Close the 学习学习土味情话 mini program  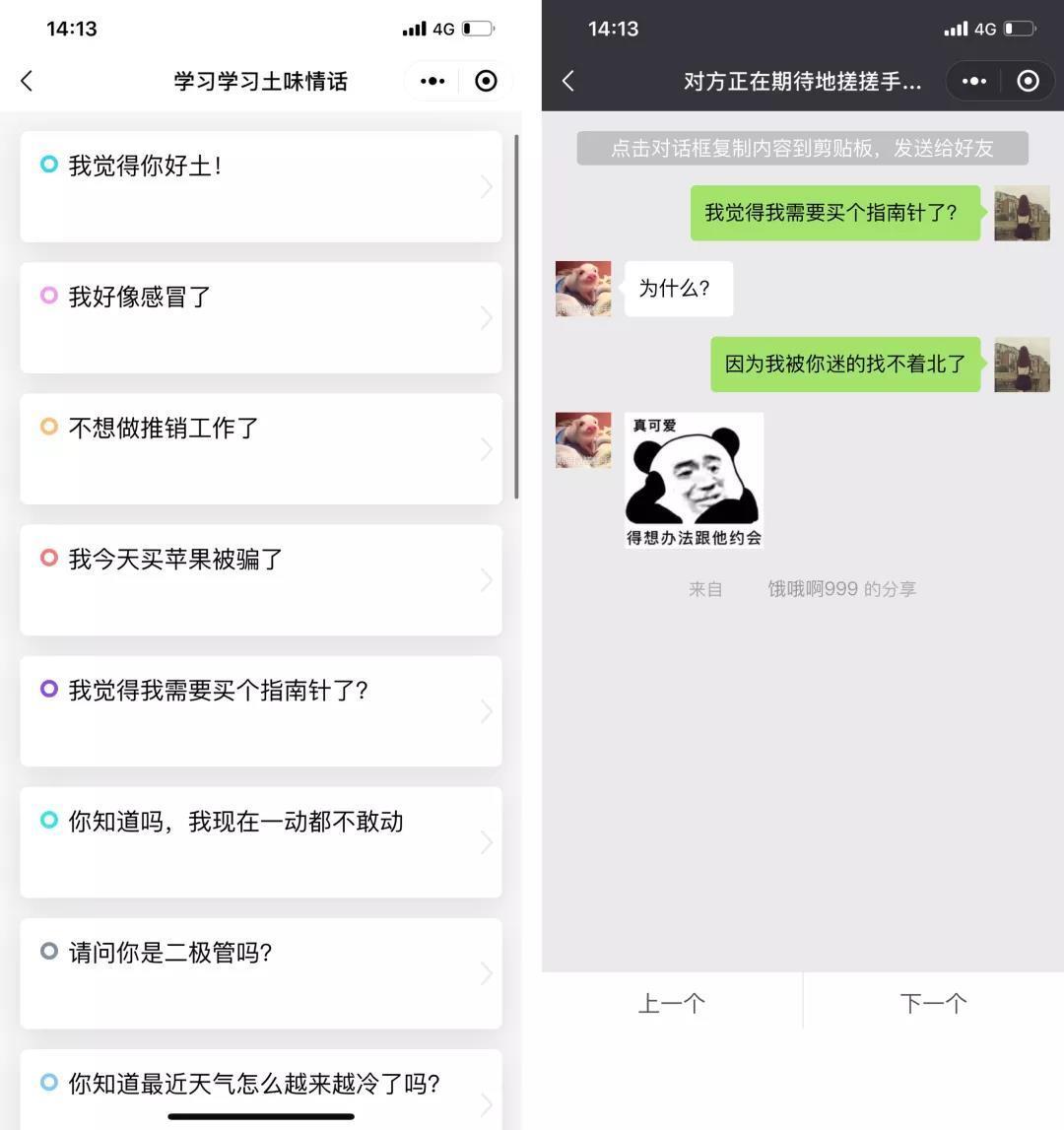pyautogui.click(x=486, y=81)
